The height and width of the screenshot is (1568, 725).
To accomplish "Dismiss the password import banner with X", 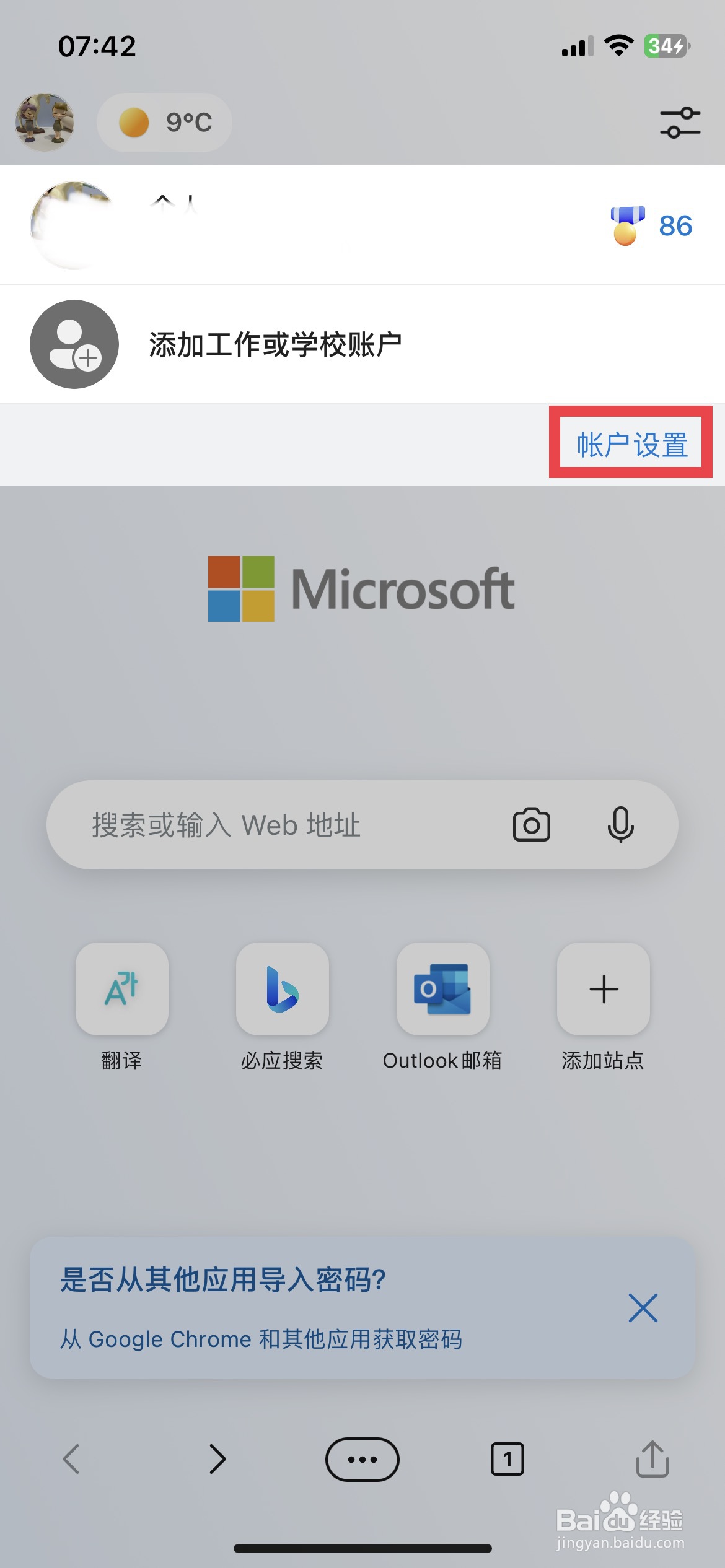I will pos(643,1308).
